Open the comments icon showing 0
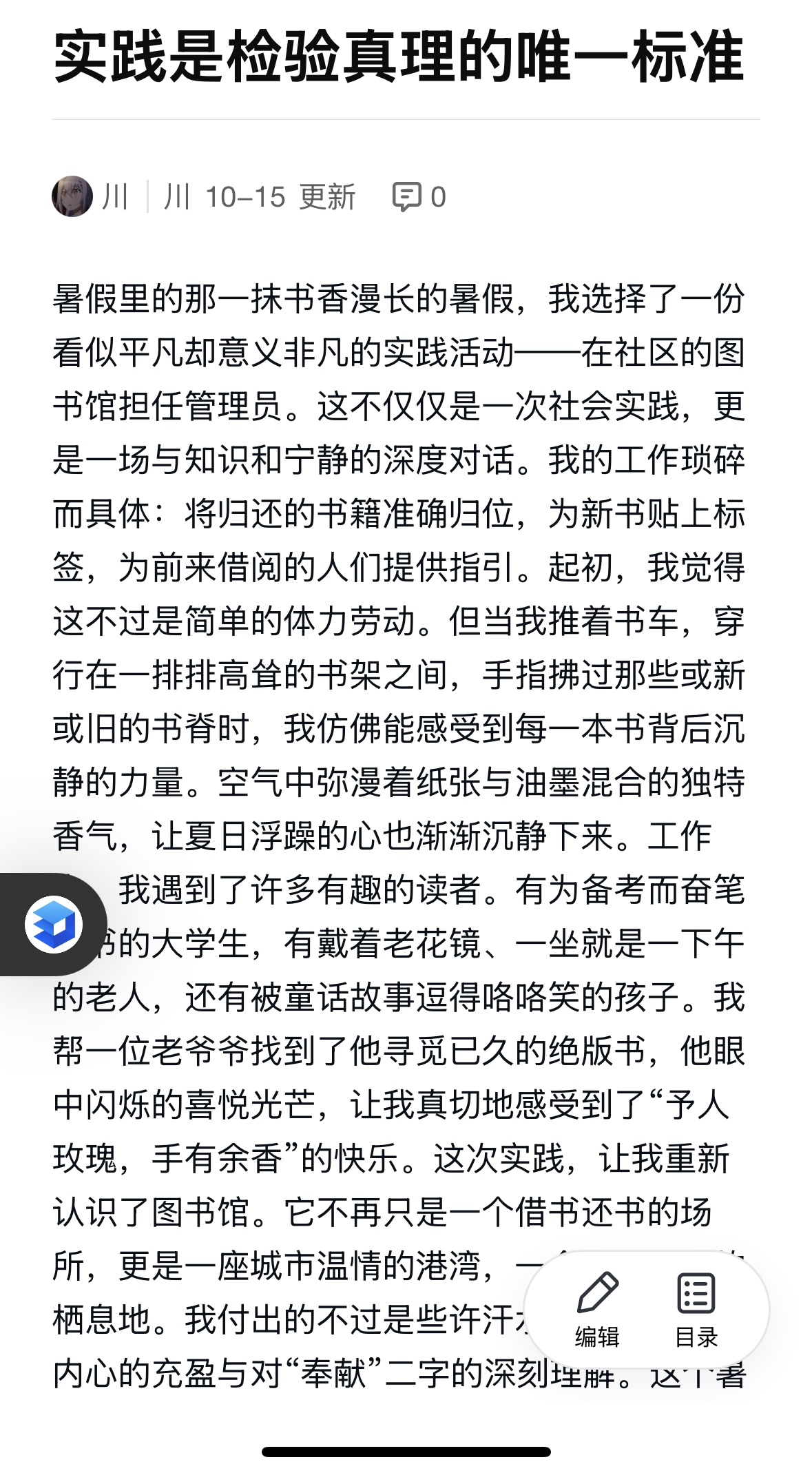The width and height of the screenshot is (812, 1473). (419, 197)
